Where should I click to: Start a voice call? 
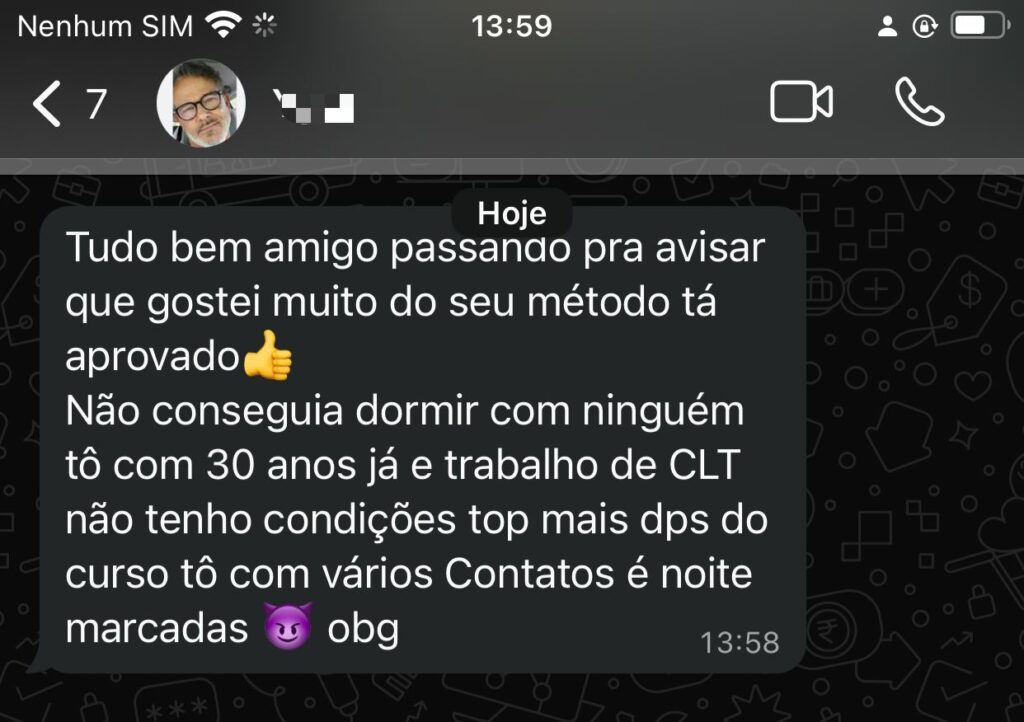pos(918,102)
